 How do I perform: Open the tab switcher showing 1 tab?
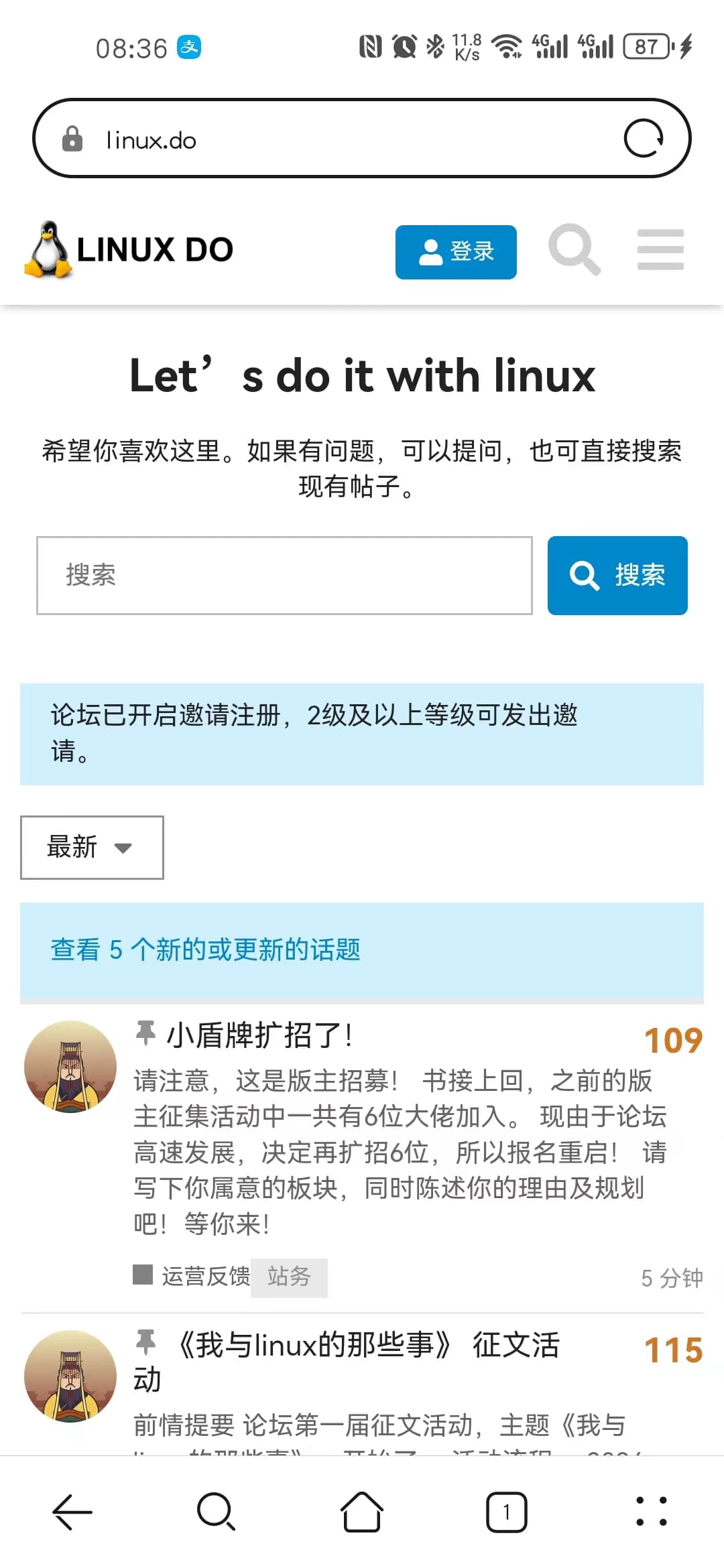click(507, 1512)
